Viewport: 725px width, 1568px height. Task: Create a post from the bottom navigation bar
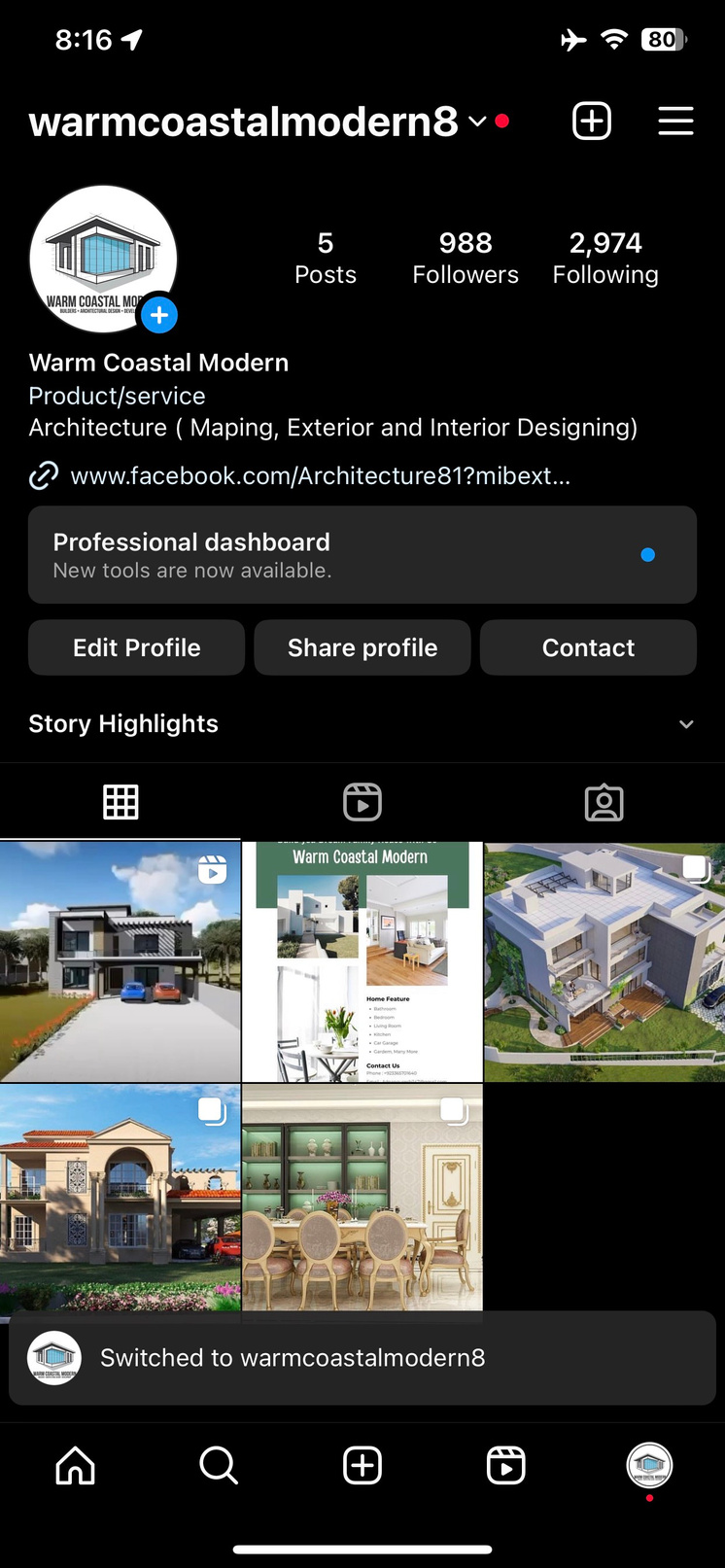pyautogui.click(x=362, y=1465)
